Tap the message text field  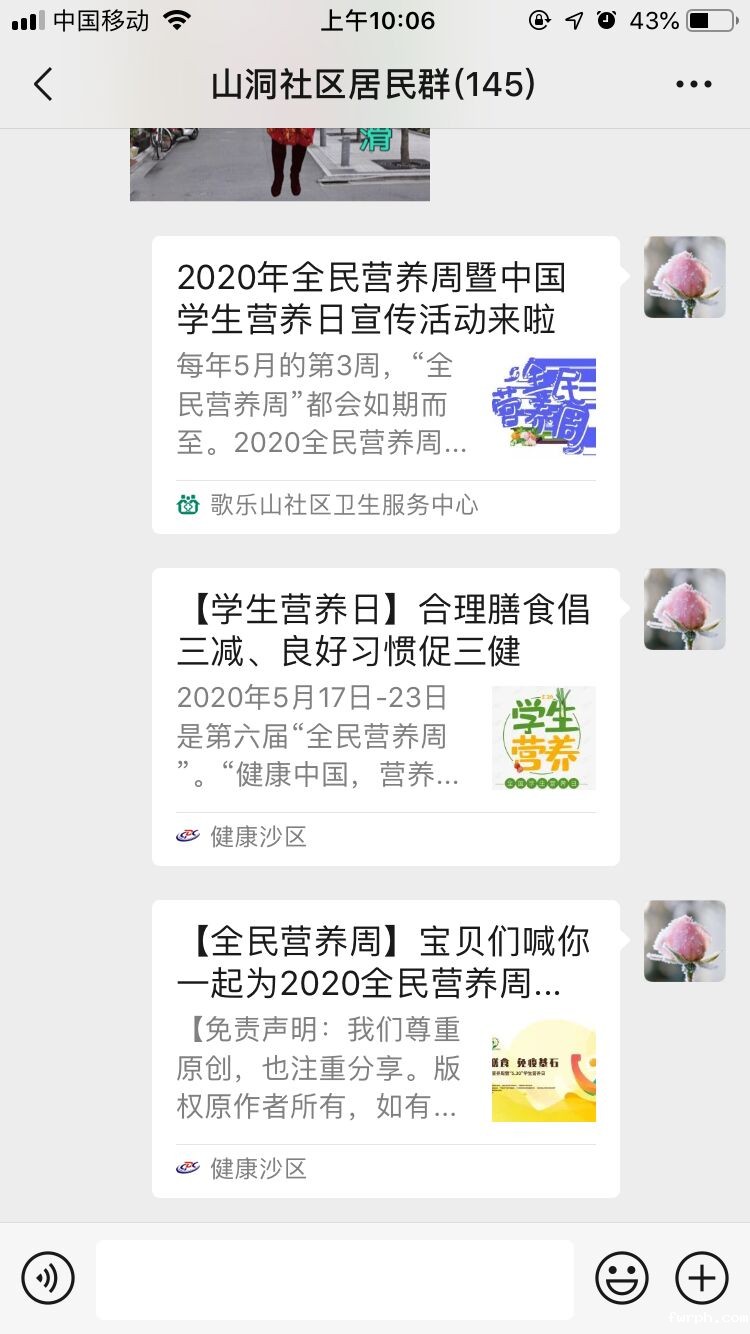[335, 1279]
